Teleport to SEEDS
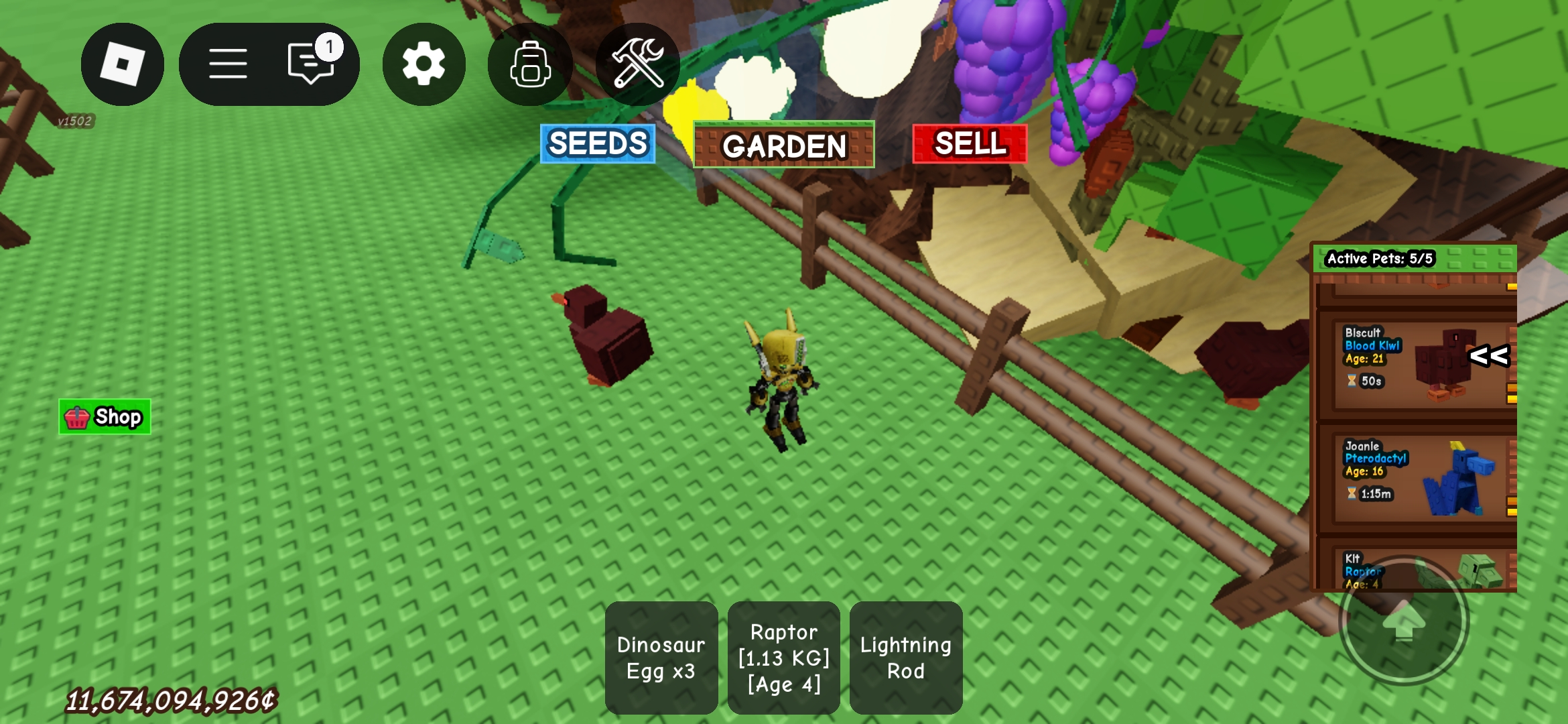Image resolution: width=1568 pixels, height=724 pixels. [x=598, y=144]
